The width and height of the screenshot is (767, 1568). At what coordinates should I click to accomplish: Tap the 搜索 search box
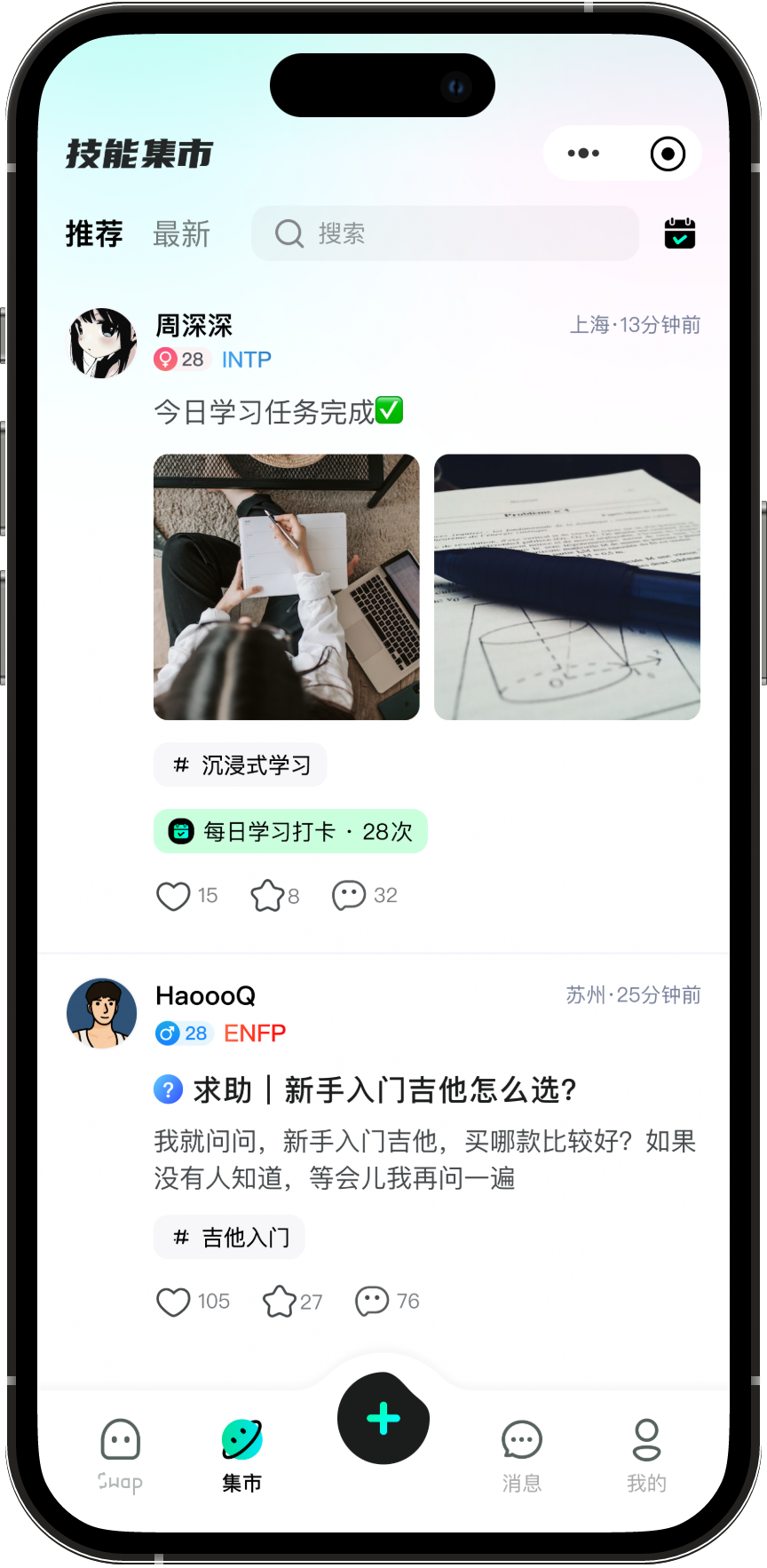click(x=445, y=234)
